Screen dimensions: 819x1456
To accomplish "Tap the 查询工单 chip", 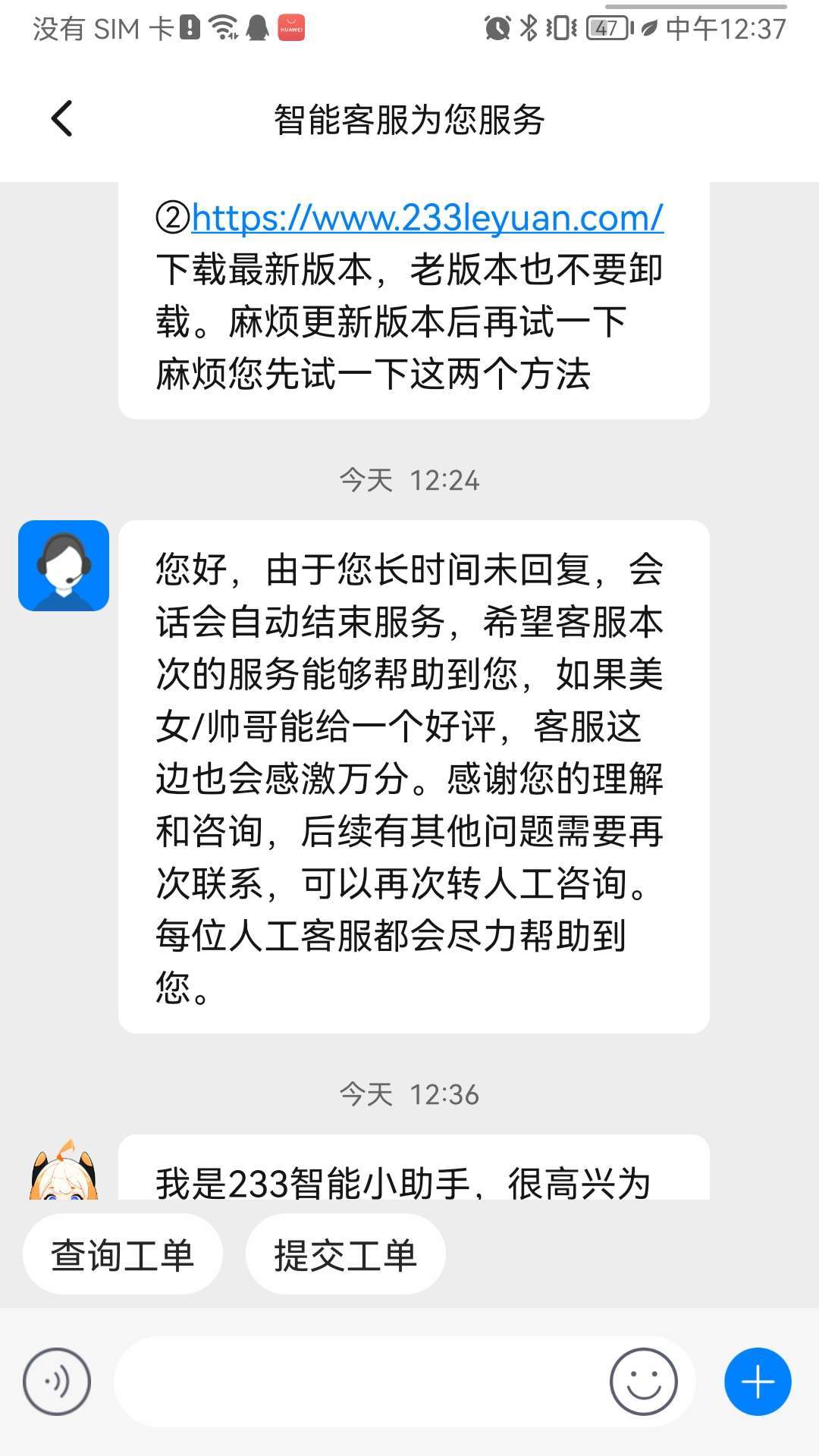I will click(x=122, y=1255).
